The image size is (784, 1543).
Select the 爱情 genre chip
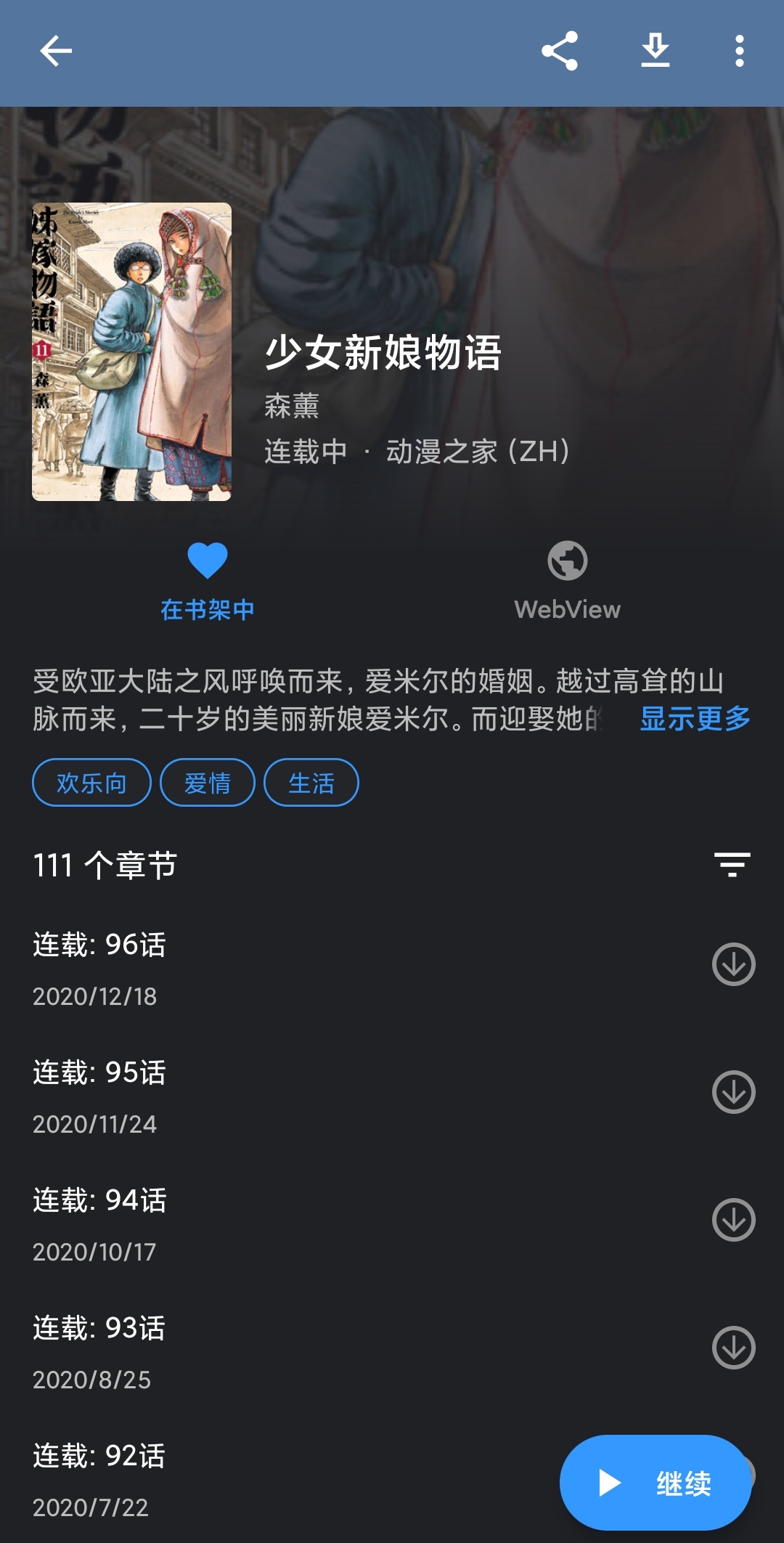[x=208, y=783]
